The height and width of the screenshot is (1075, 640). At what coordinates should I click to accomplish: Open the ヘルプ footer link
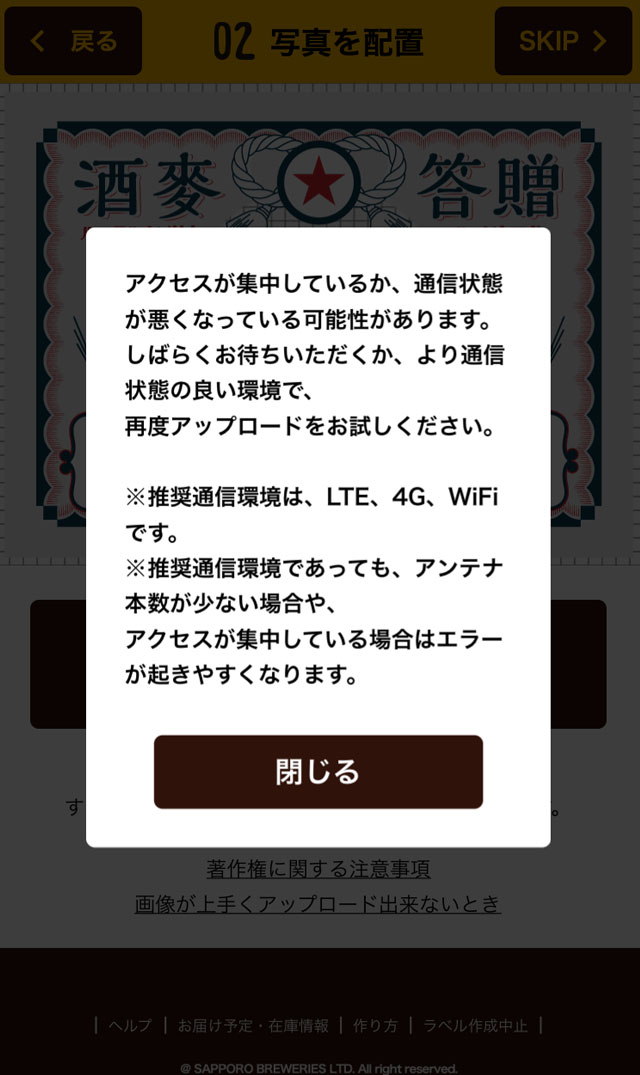[130, 1025]
